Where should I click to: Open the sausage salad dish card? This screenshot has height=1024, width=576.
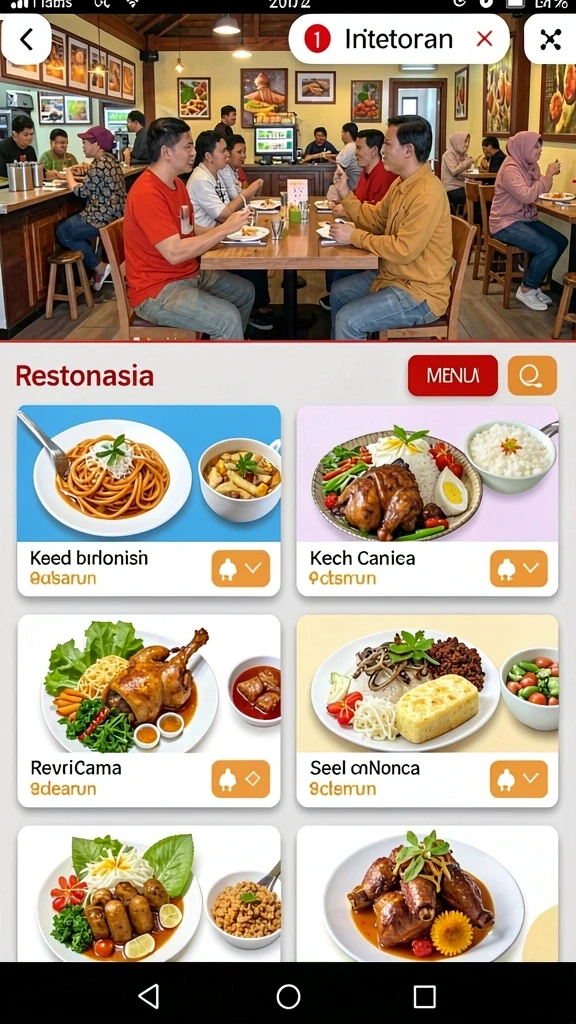[x=149, y=893]
